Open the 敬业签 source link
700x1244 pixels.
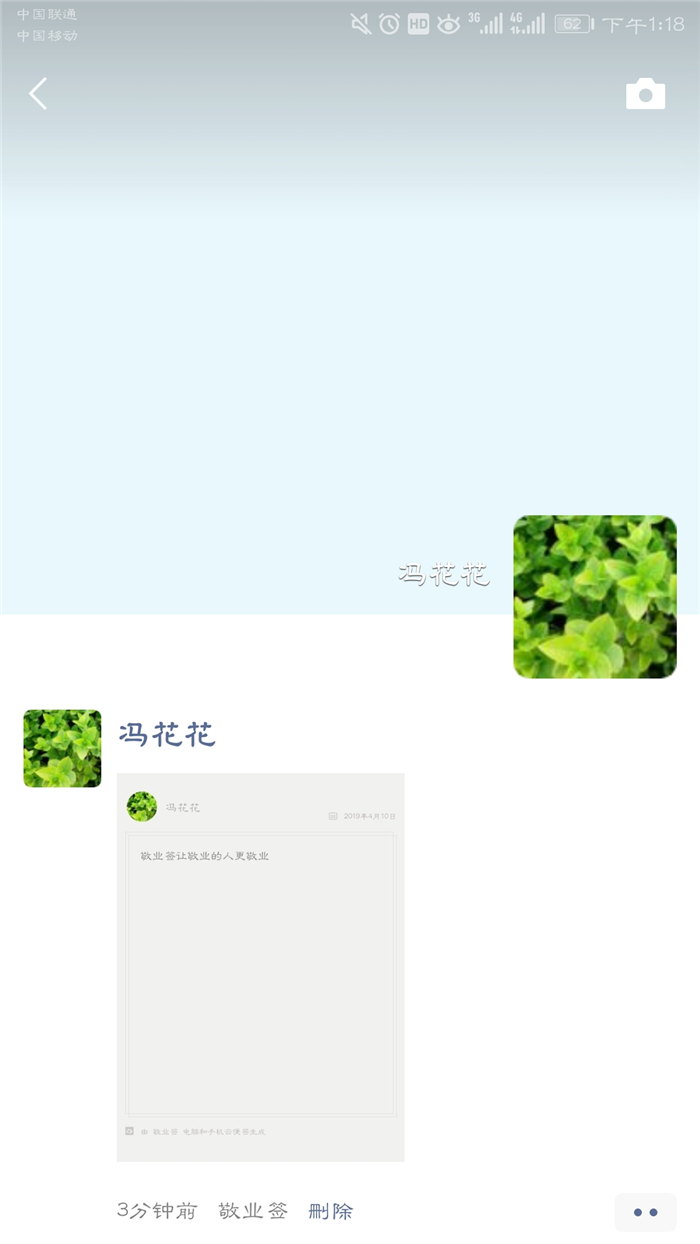click(x=253, y=1211)
